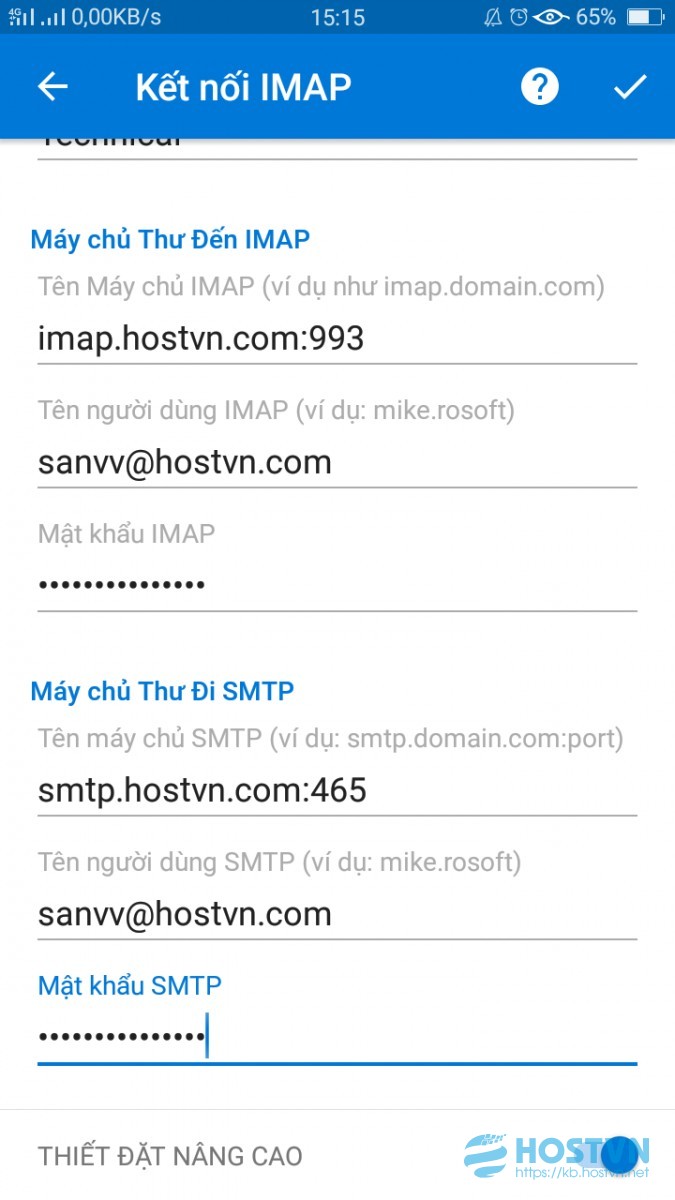Viewport: 675px width, 1200px height.
Task: Focus the SMTP password field
Action: 337,1037
